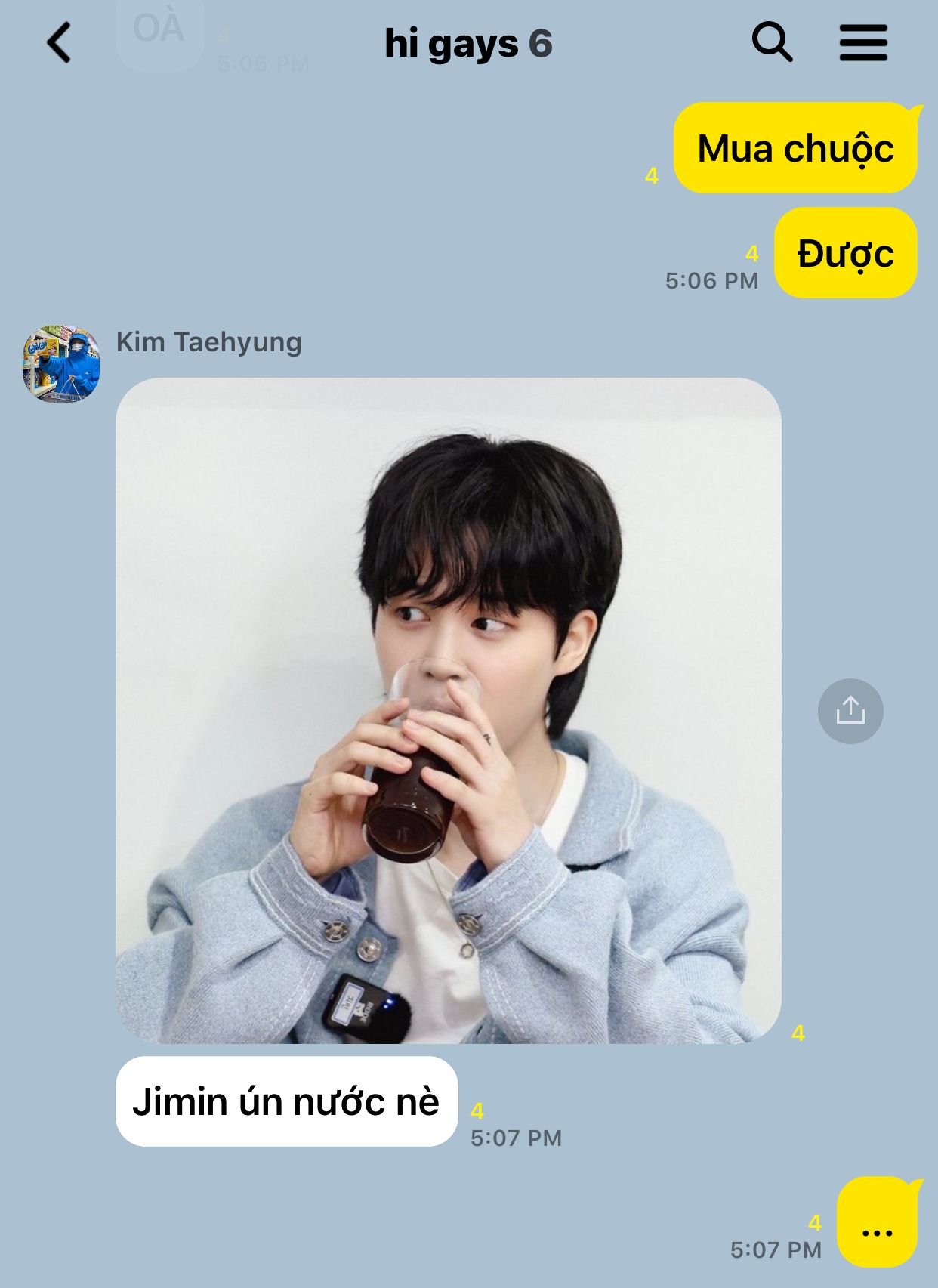The image size is (938, 1288).
Task: Open the chat room menu
Action: (x=863, y=42)
